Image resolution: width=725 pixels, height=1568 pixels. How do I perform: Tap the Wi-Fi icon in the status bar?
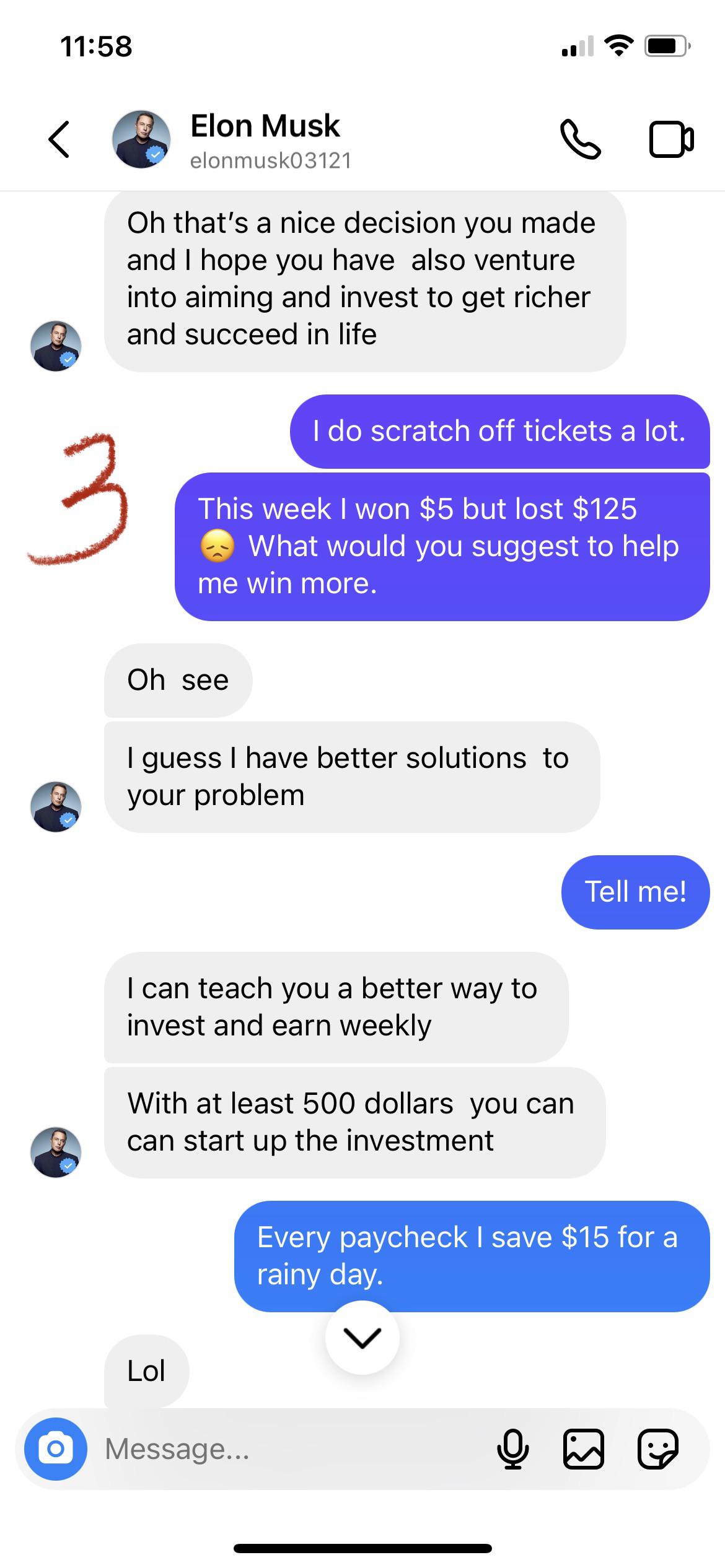(618, 45)
